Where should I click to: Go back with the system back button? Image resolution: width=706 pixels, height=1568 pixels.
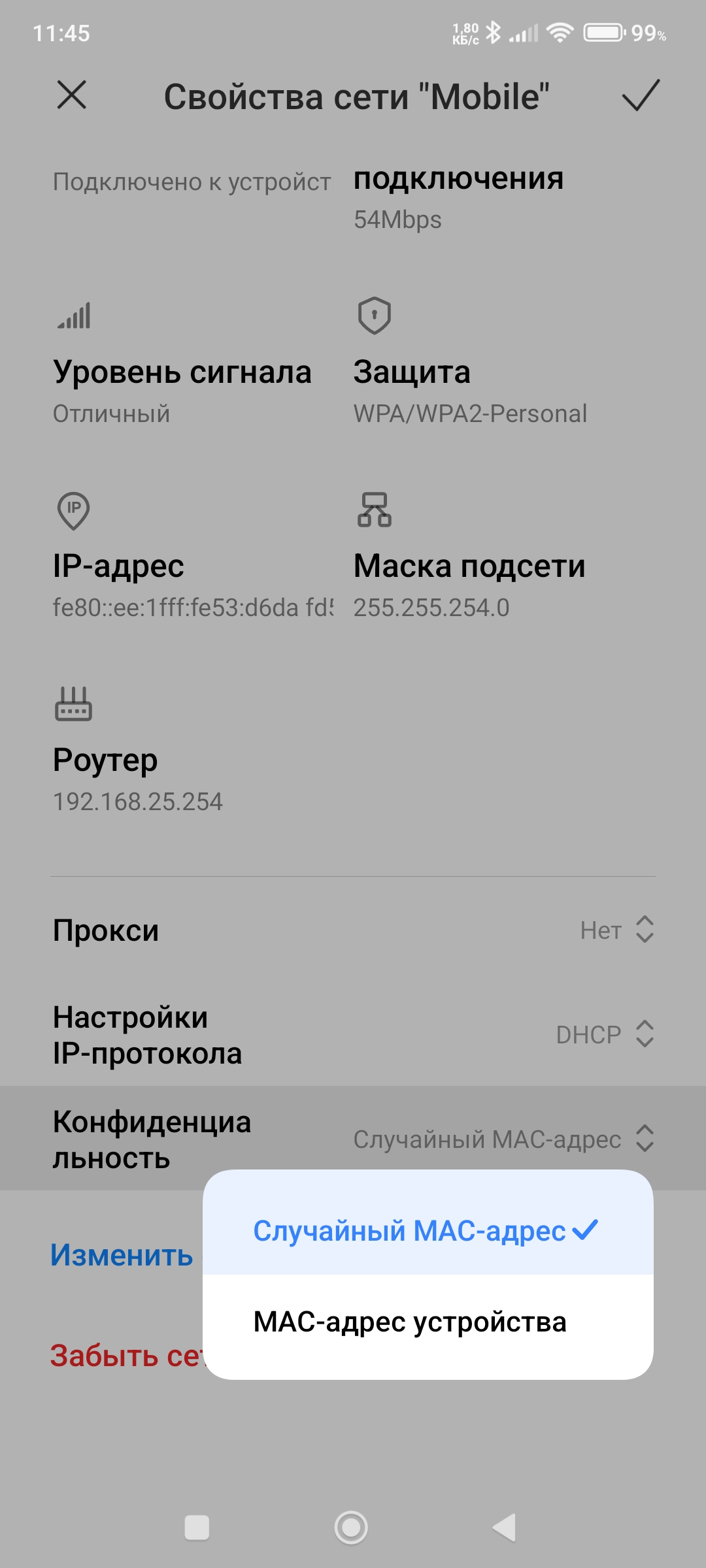(x=504, y=1527)
